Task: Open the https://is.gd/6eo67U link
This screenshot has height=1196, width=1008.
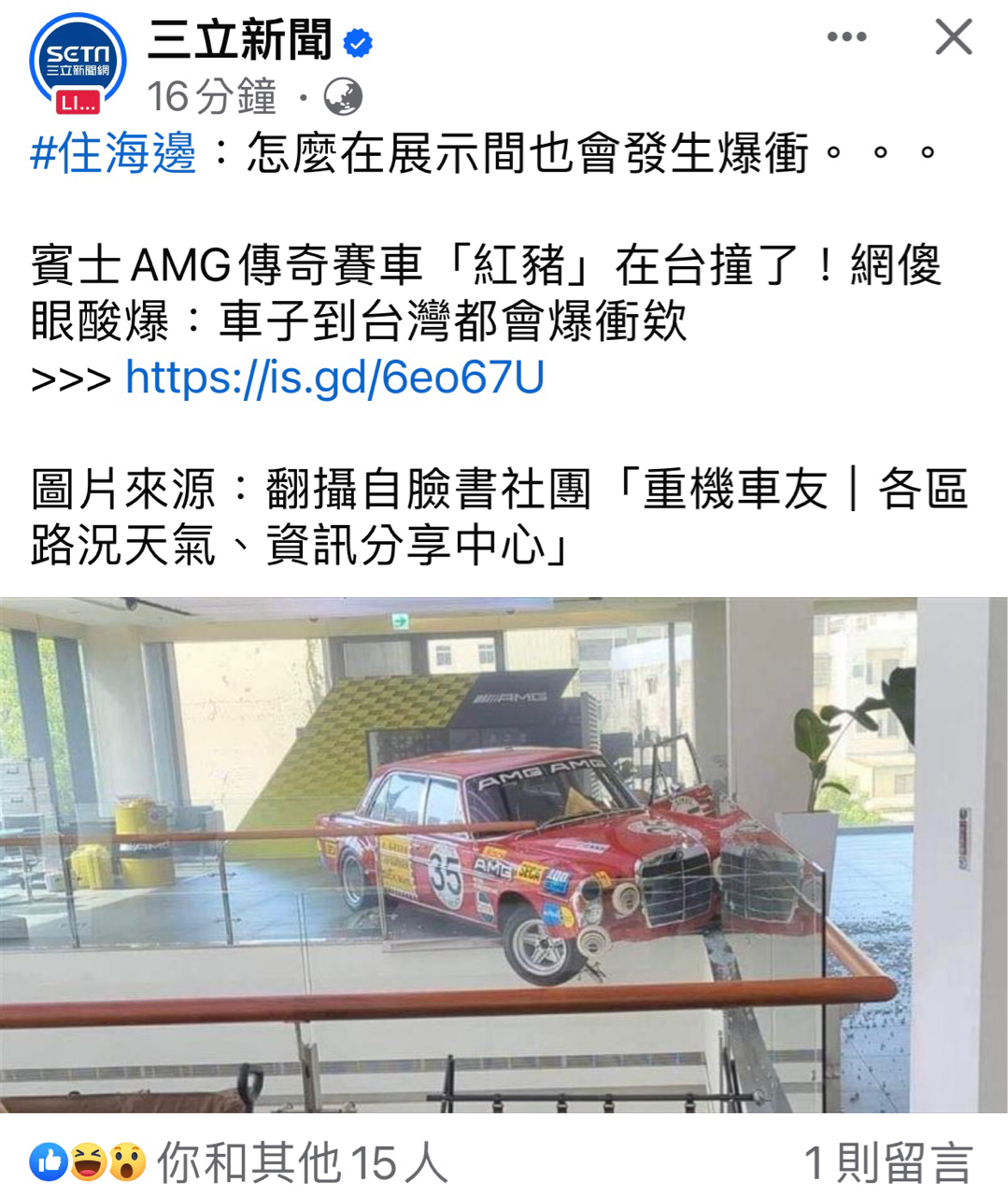Action: [x=334, y=377]
